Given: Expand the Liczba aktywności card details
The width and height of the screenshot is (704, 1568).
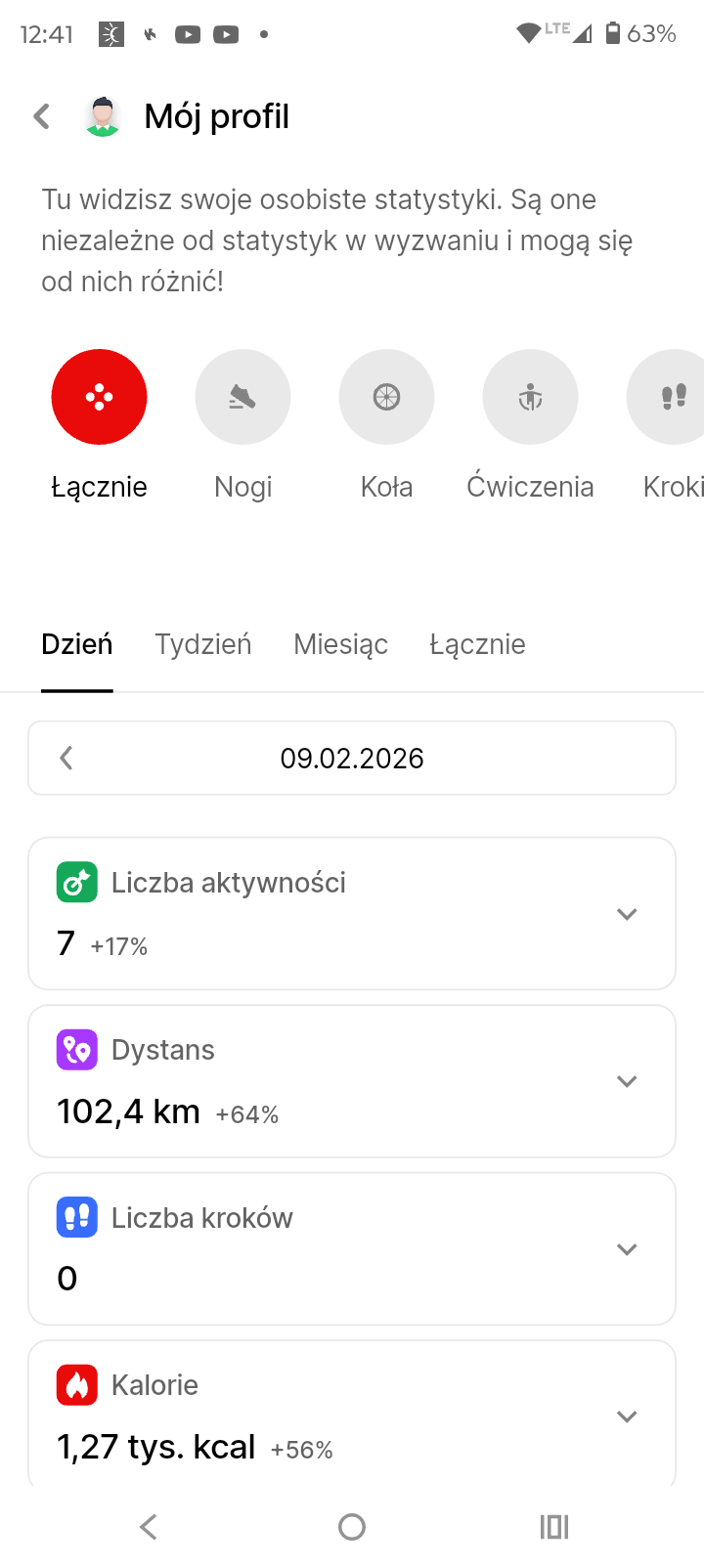Looking at the screenshot, I should pos(627,913).
